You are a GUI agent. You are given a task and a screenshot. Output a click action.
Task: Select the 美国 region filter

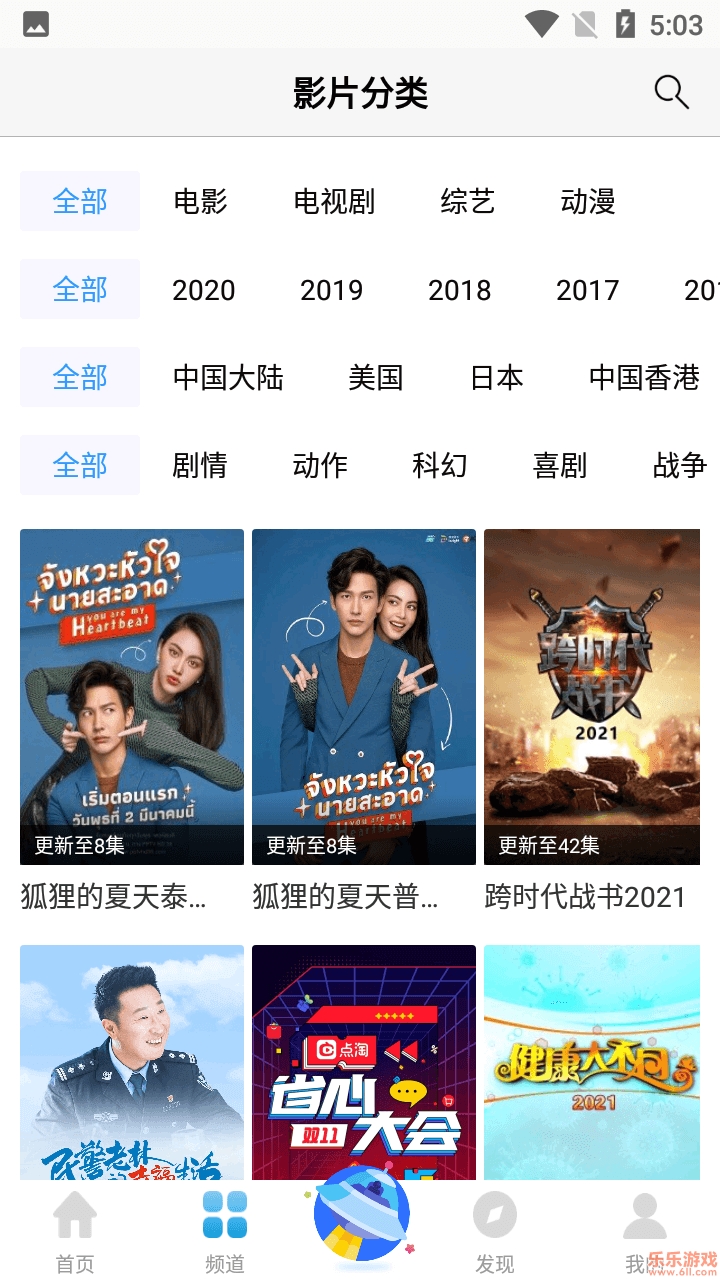[x=376, y=378]
